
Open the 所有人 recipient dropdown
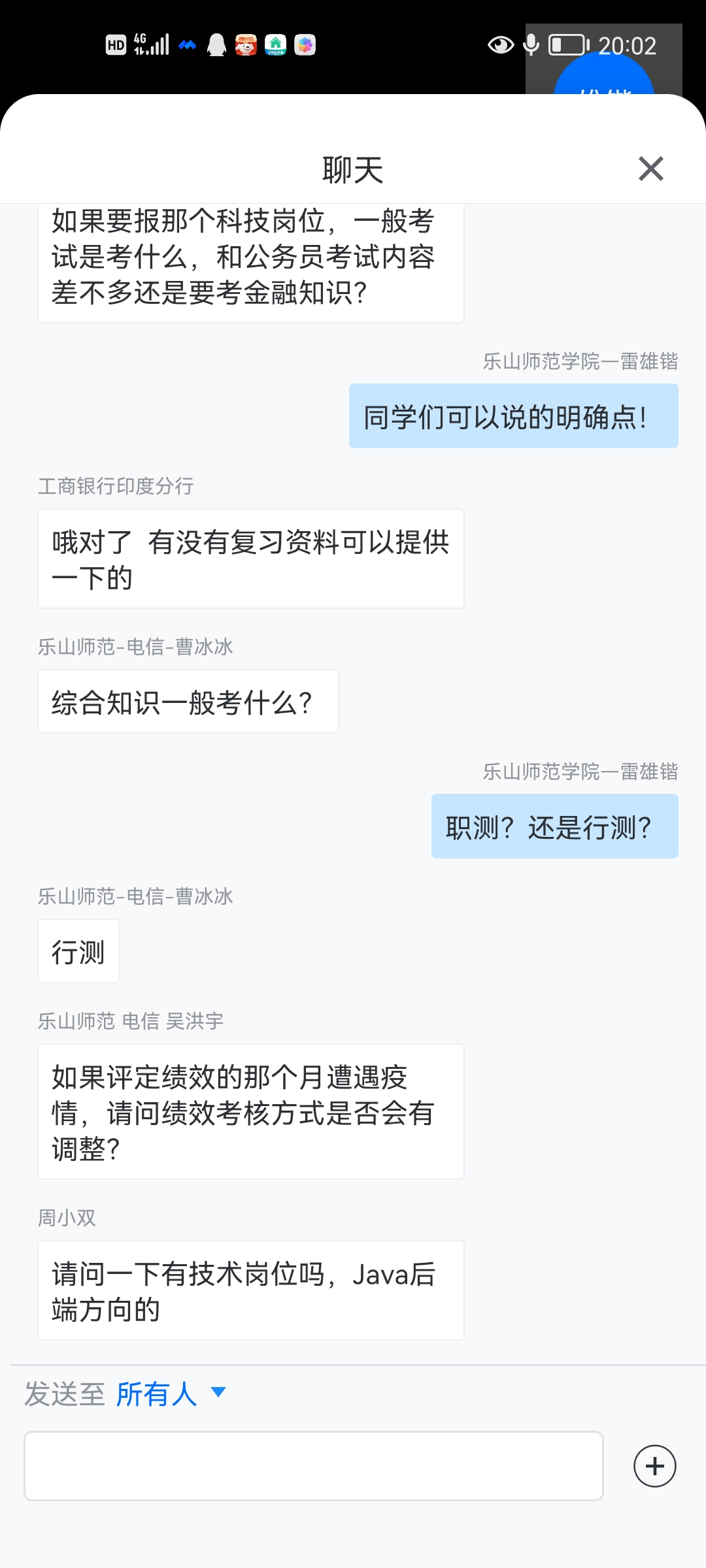(171, 1394)
